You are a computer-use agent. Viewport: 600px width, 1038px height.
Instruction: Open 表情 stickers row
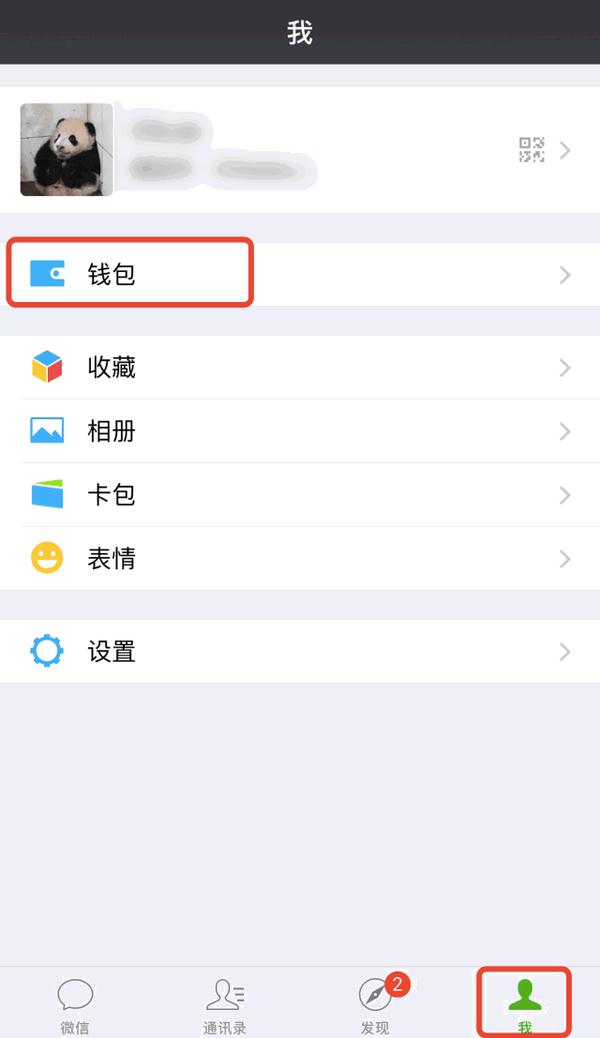tap(300, 559)
